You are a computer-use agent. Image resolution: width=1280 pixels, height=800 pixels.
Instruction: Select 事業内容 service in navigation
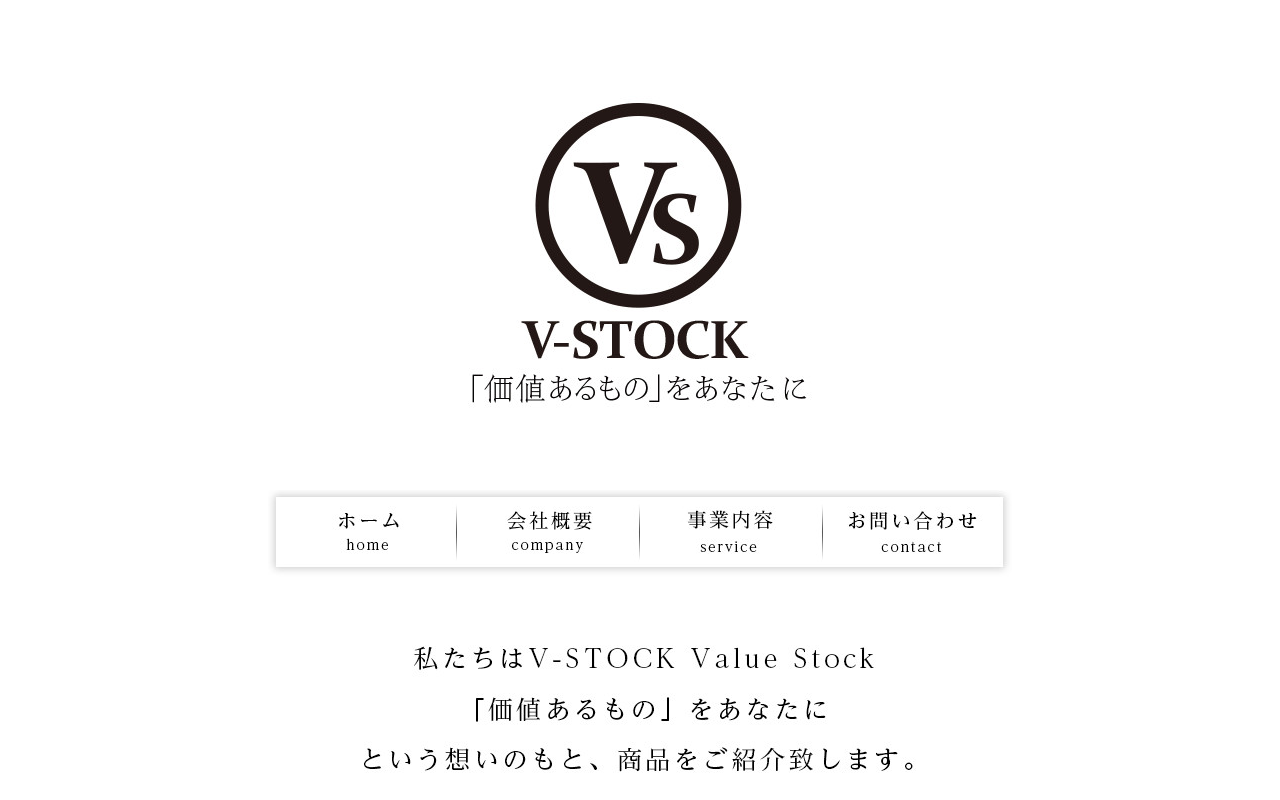click(730, 532)
